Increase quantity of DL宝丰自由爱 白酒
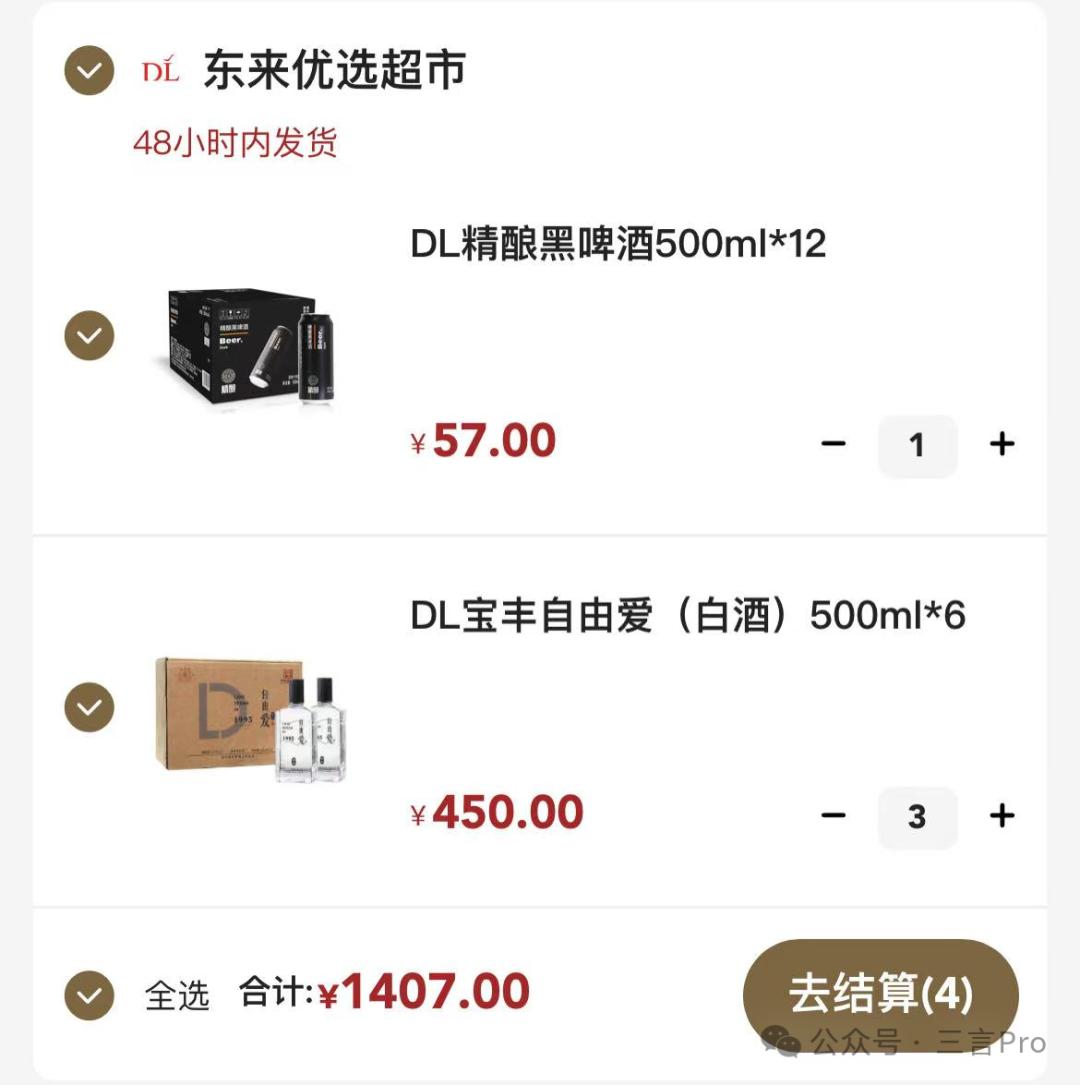 click(1001, 816)
